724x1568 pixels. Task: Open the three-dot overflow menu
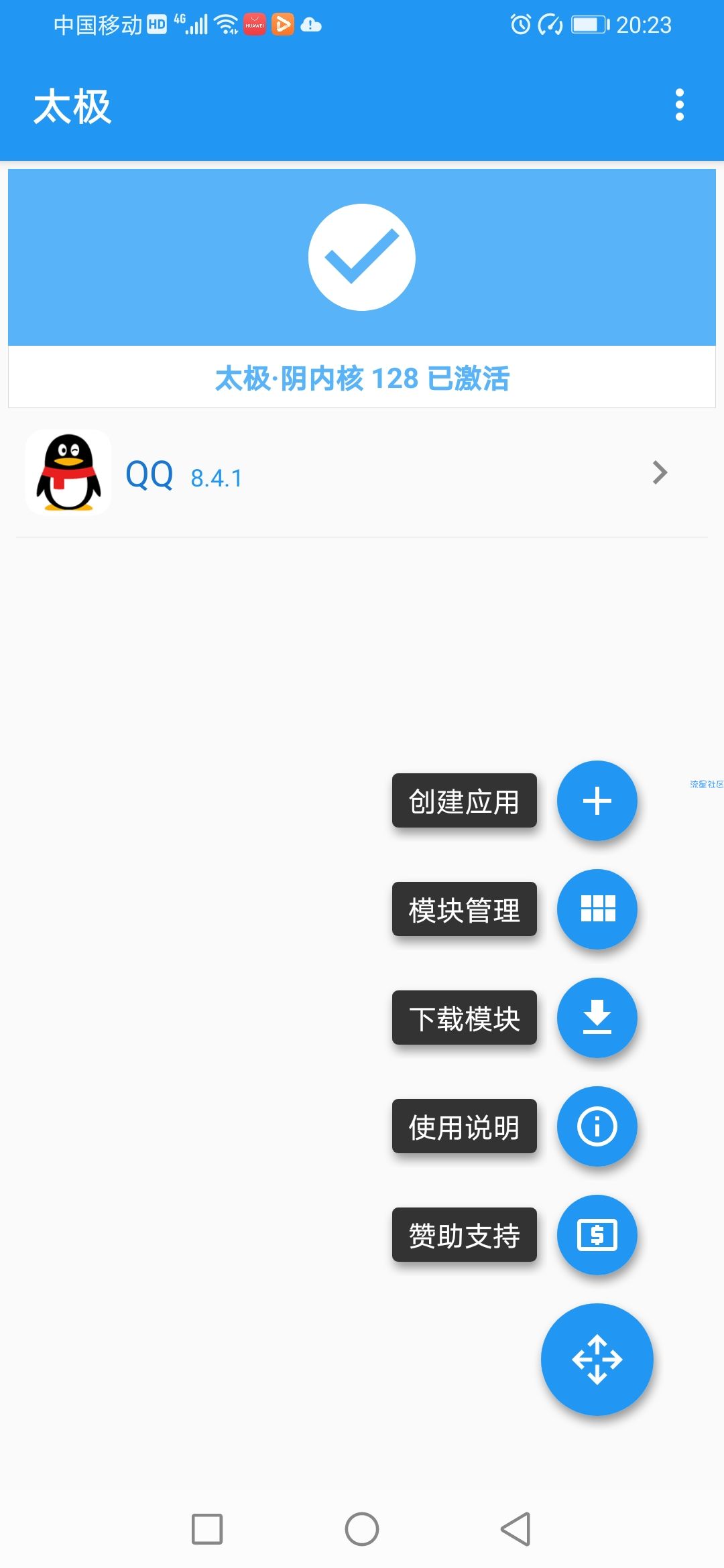tap(679, 105)
